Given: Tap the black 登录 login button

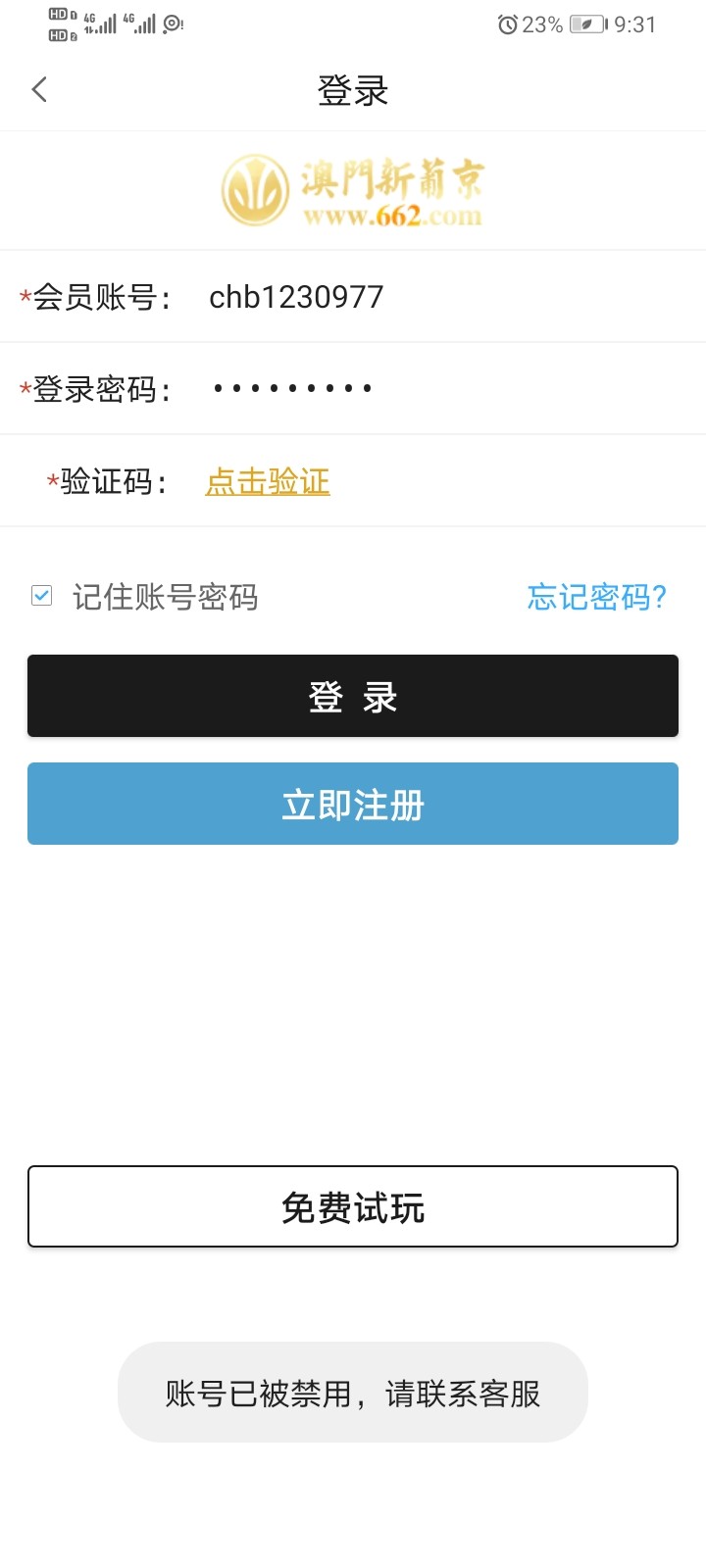Looking at the screenshot, I should (353, 696).
